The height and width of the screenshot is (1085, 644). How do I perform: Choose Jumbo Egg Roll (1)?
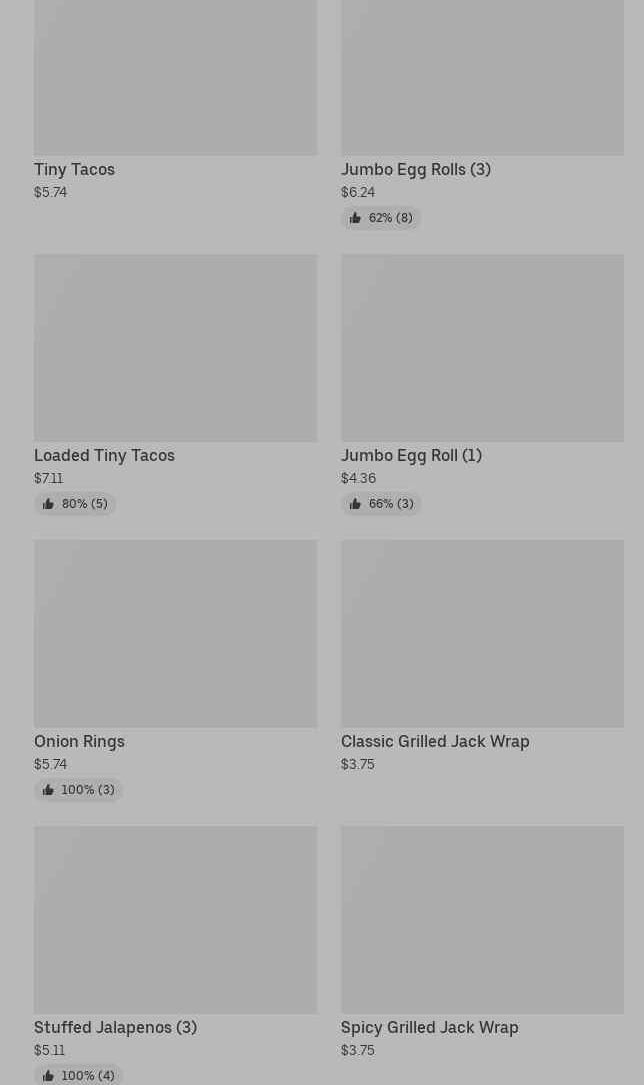(x=482, y=384)
